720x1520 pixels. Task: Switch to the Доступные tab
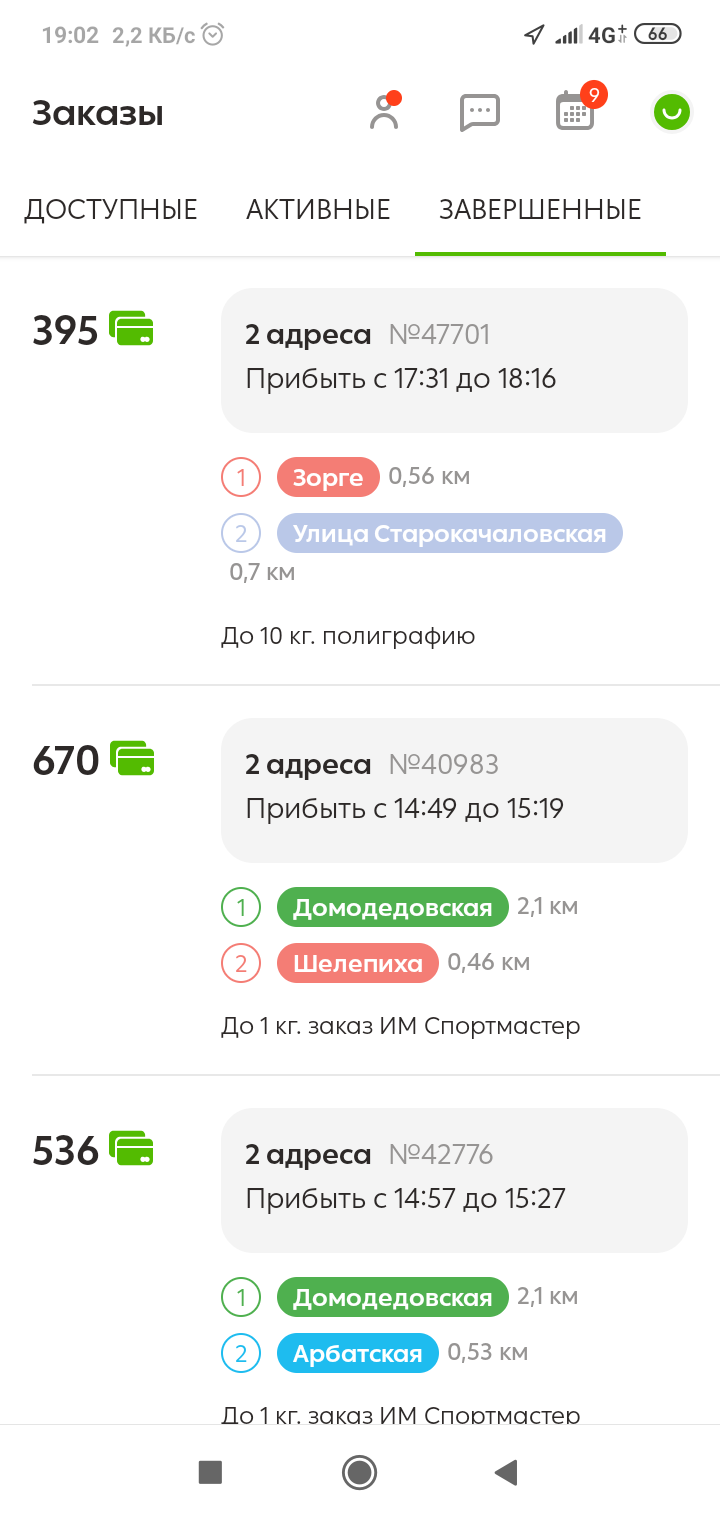(111, 210)
